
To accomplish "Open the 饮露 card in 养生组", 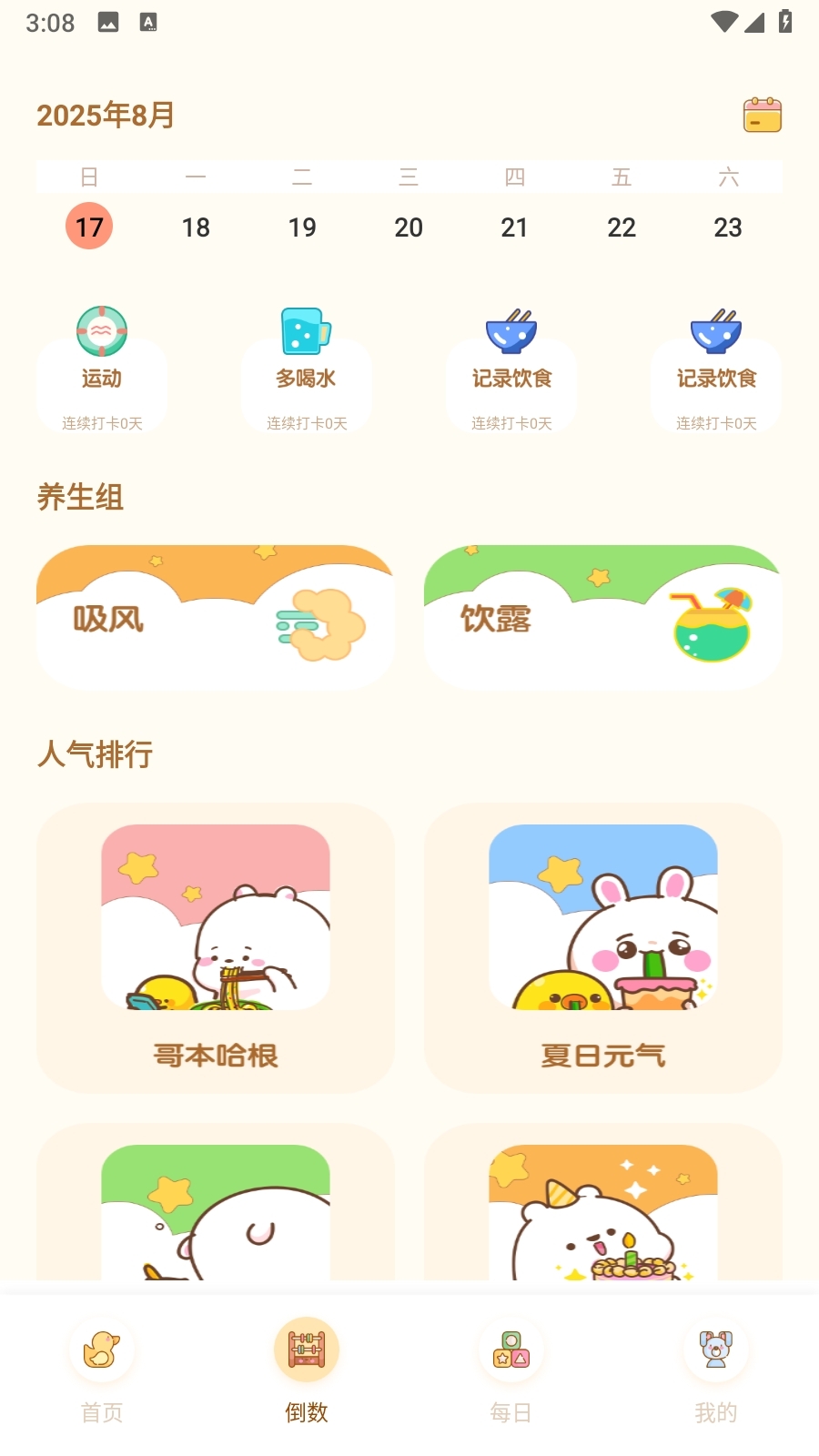I will [x=602, y=617].
